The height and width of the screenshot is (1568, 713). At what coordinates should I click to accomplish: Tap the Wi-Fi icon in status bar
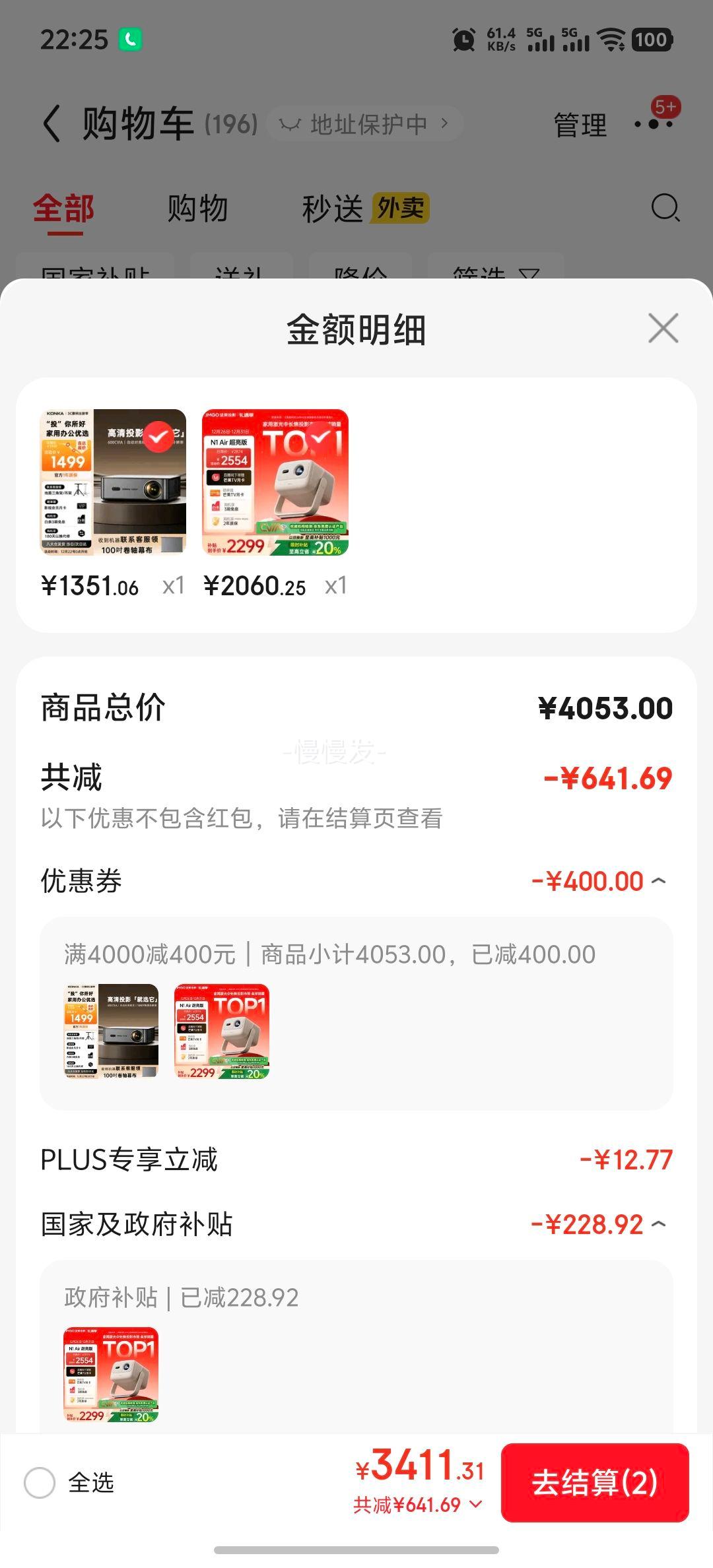click(611, 41)
